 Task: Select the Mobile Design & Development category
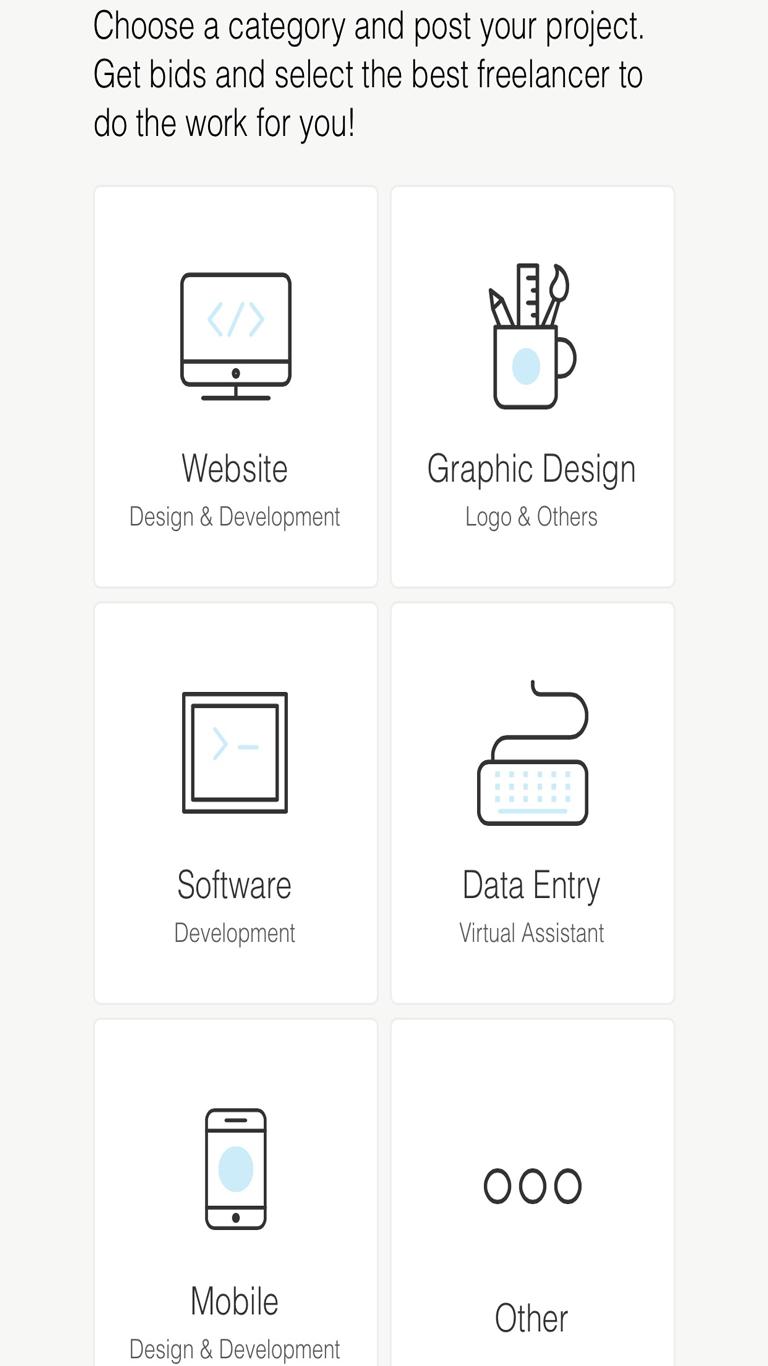pos(235,1200)
